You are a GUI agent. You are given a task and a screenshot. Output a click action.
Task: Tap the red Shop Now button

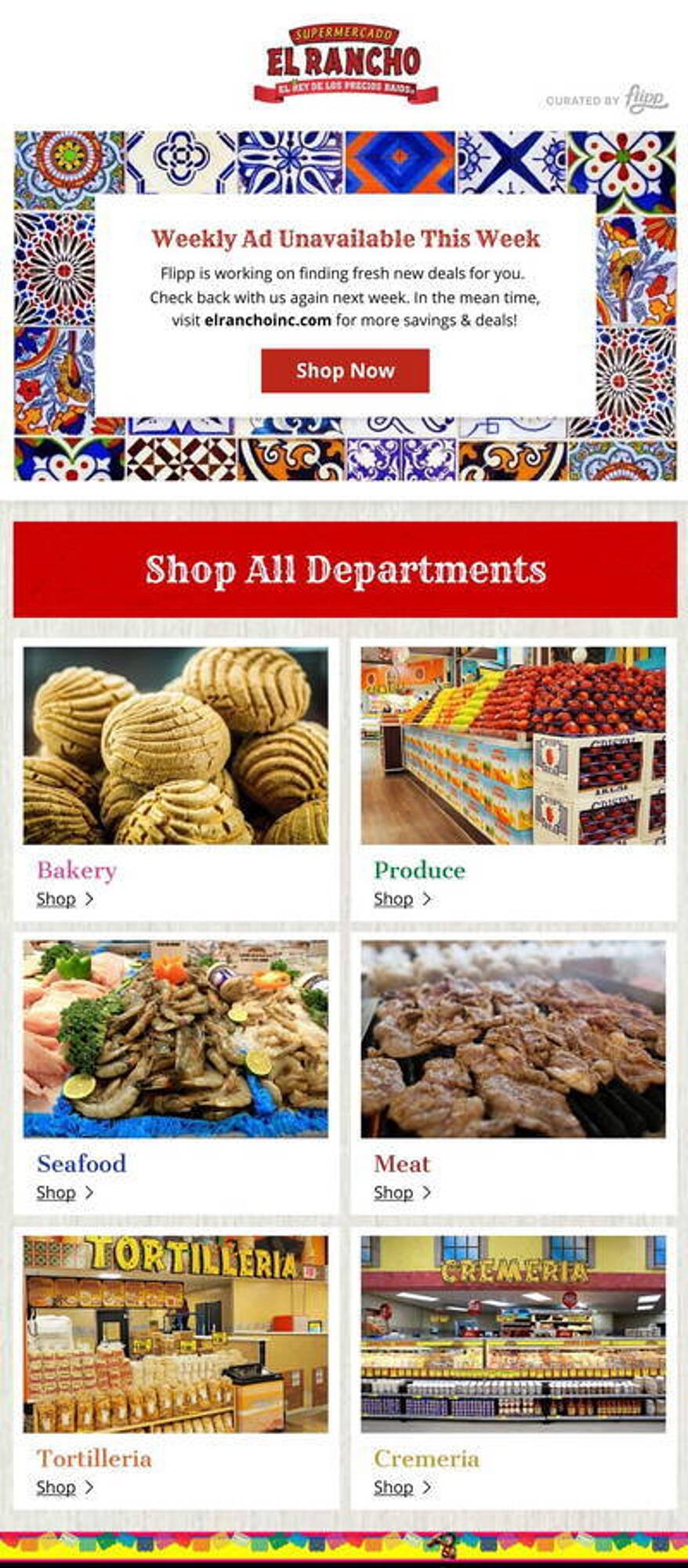[345, 371]
